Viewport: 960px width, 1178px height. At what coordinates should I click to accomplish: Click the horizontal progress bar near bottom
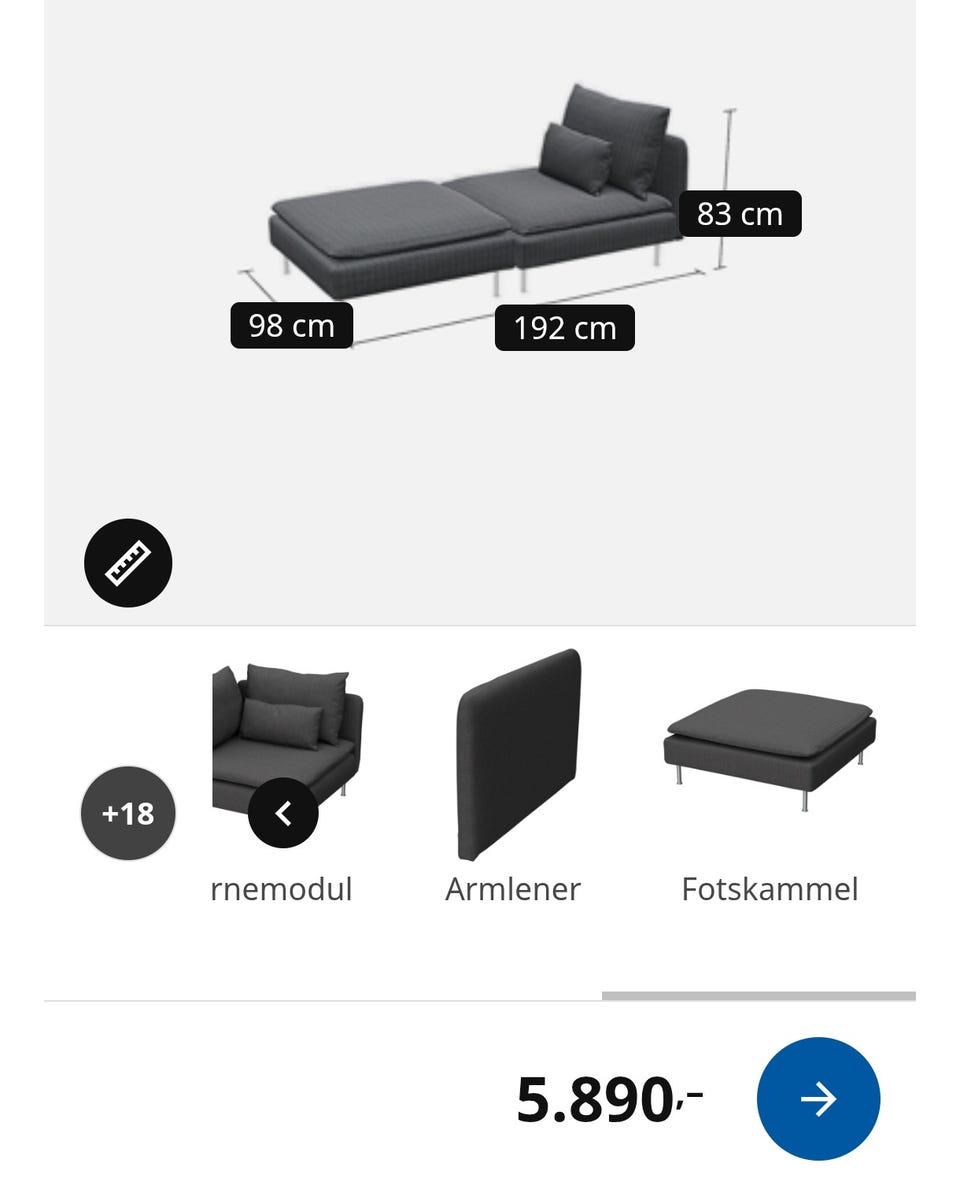pos(758,993)
